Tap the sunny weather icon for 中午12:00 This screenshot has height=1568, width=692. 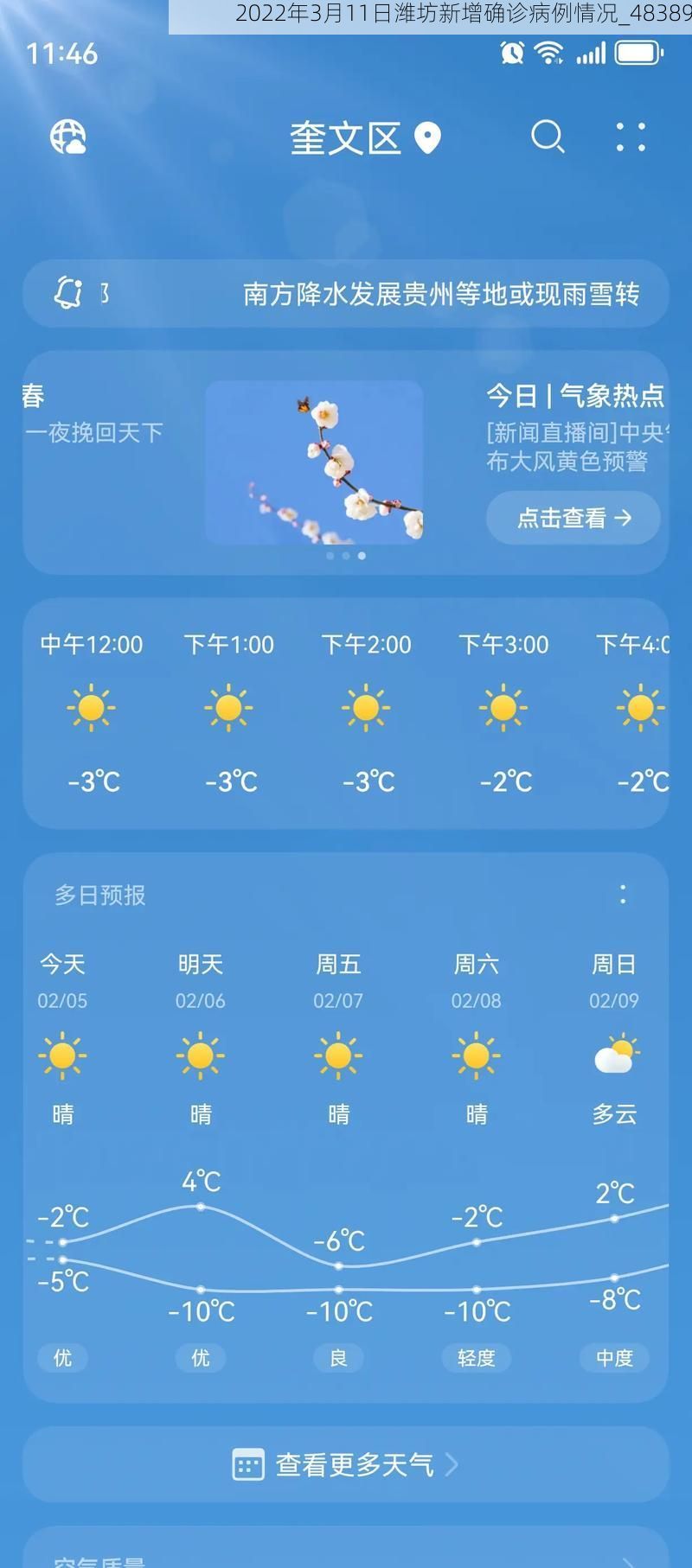[90, 709]
